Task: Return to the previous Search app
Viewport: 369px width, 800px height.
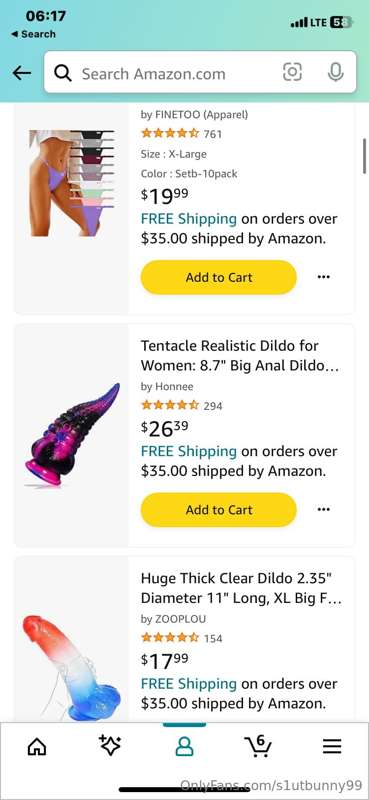Action: [x=33, y=34]
